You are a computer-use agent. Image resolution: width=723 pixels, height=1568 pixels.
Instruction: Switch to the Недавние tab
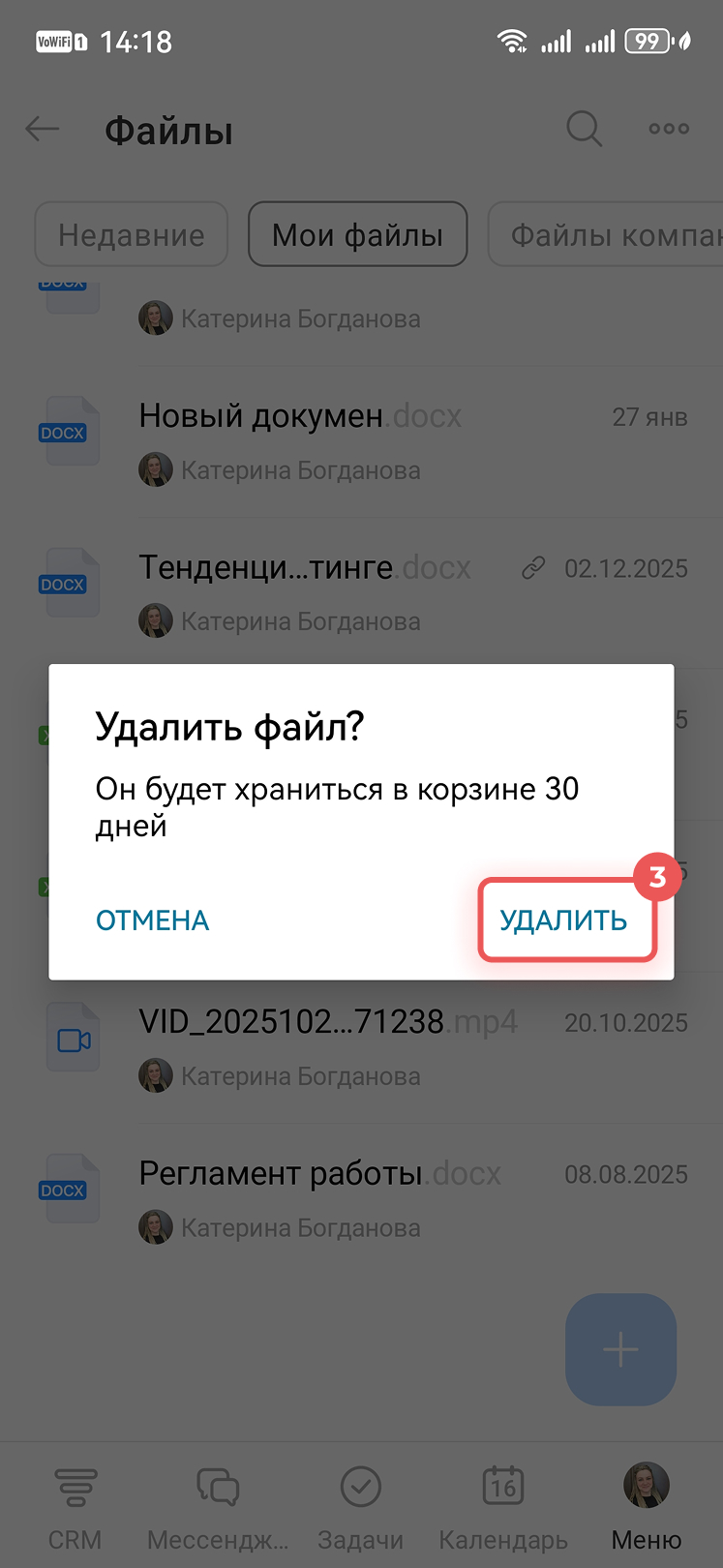click(x=132, y=234)
